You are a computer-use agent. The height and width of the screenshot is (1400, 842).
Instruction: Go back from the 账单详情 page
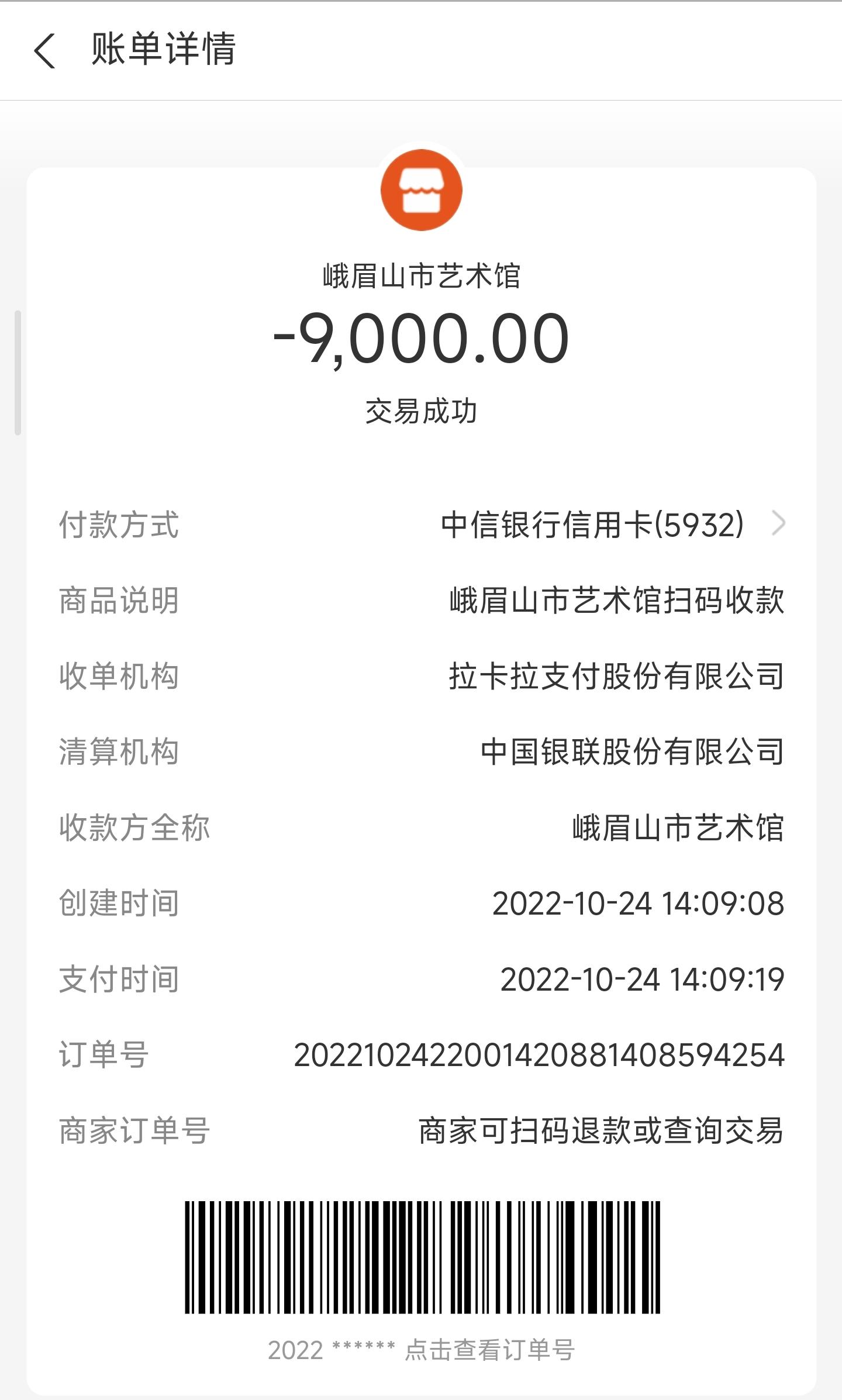tap(45, 50)
